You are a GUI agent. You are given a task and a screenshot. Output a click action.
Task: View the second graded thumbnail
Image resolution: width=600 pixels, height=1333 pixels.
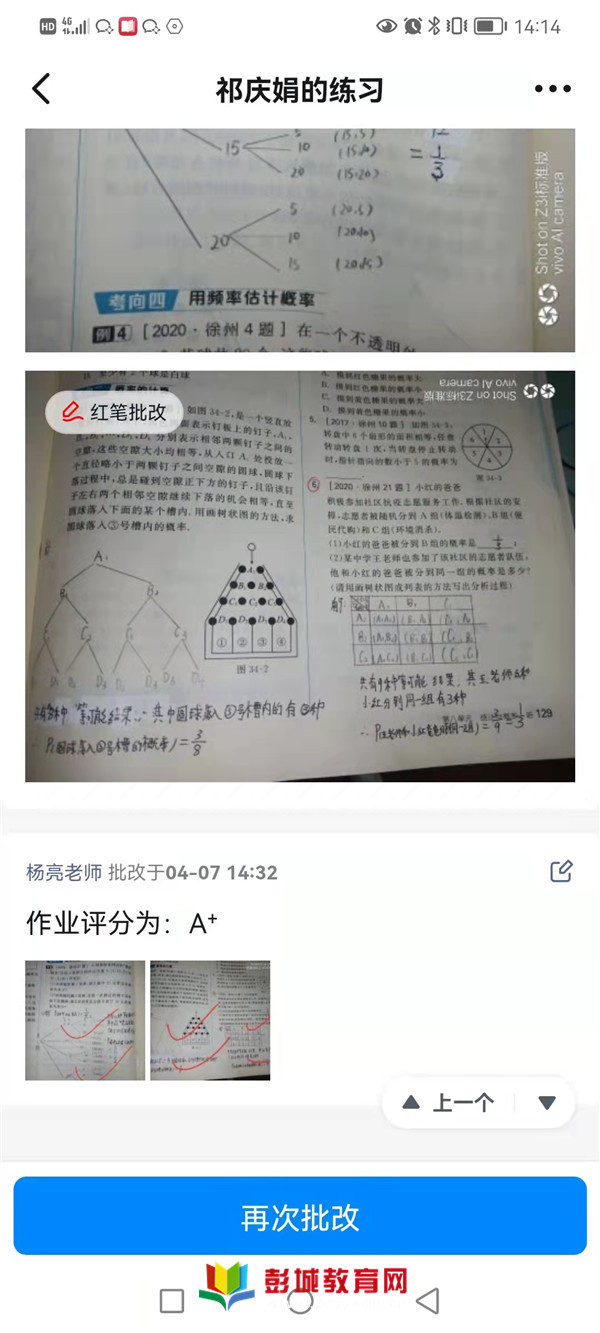210,1020
